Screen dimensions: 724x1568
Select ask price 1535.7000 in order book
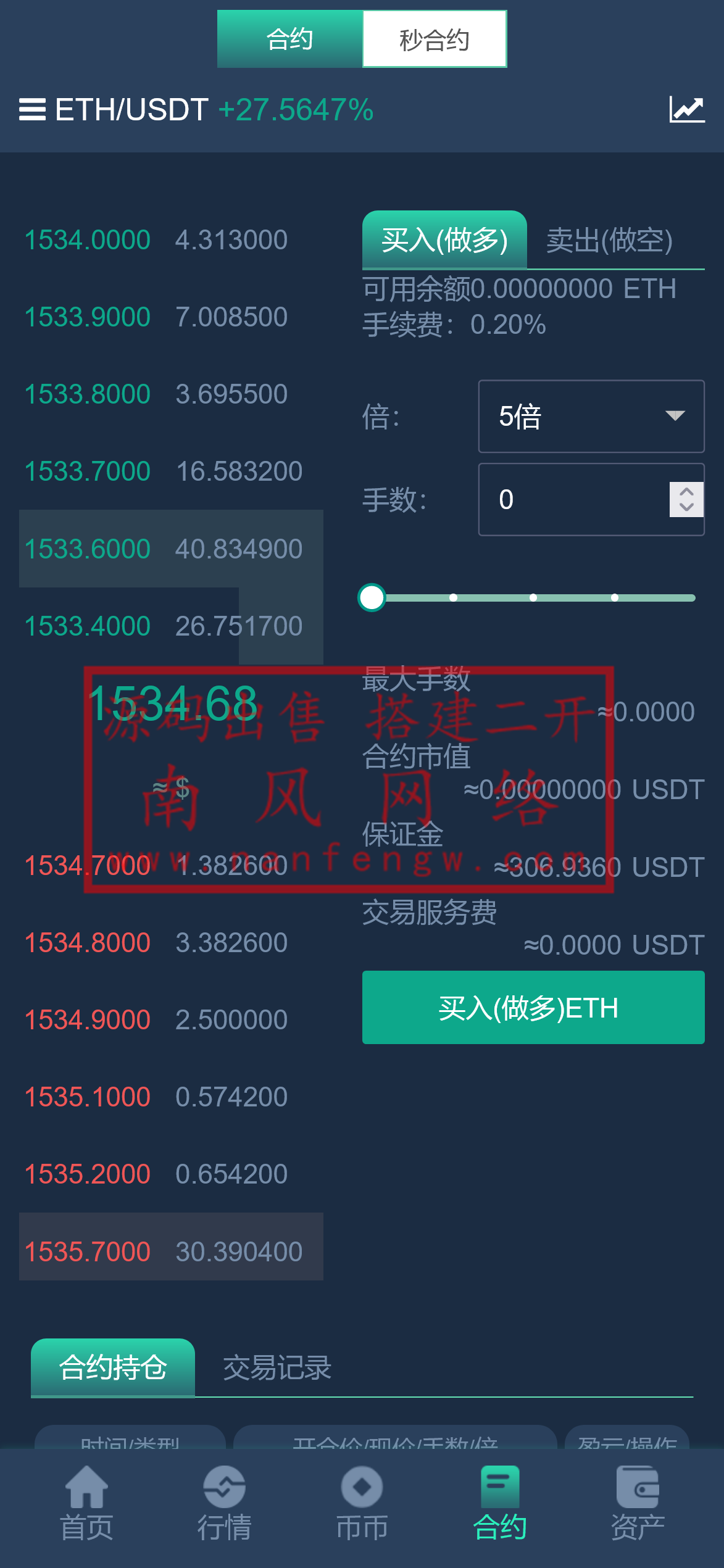pyautogui.click(x=88, y=1251)
